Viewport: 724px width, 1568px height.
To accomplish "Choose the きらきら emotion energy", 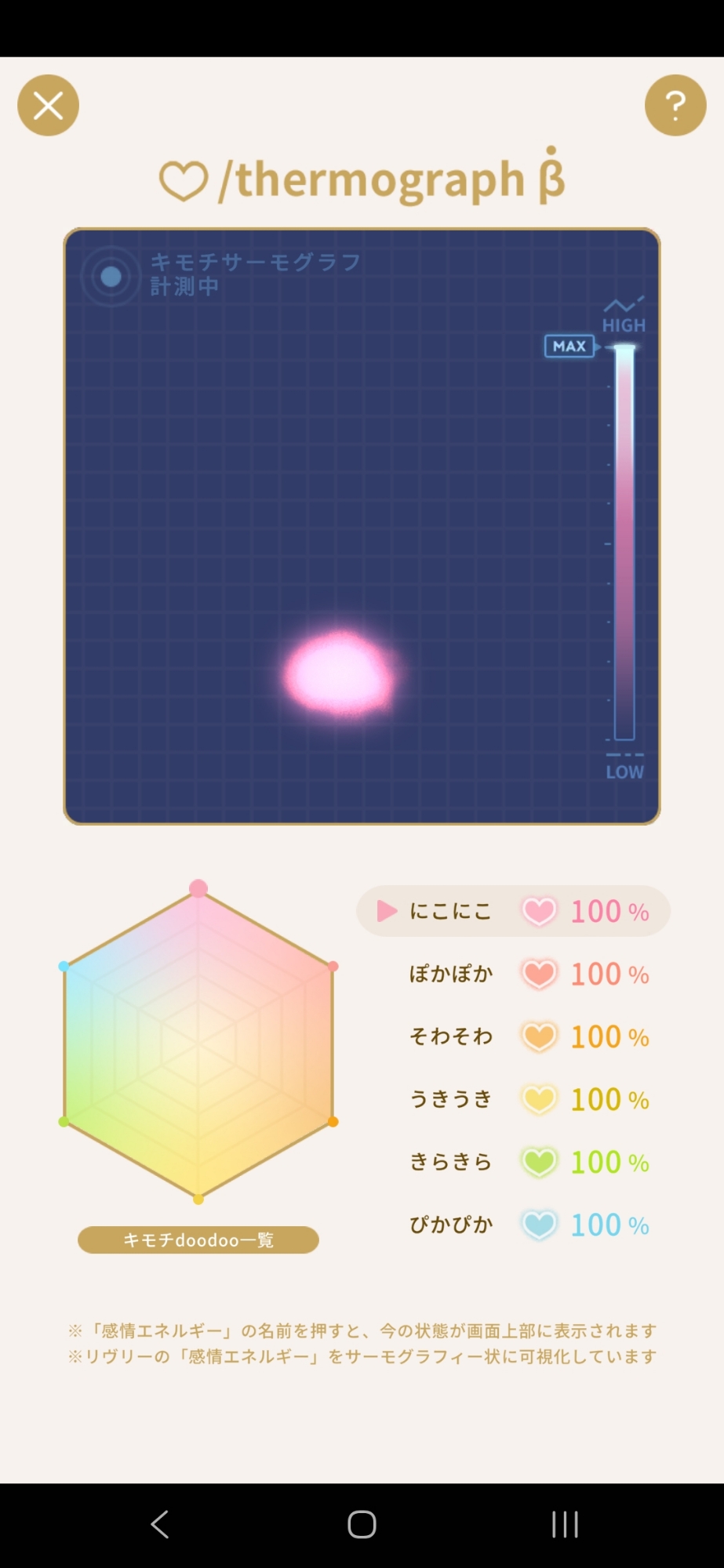I will click(450, 1162).
